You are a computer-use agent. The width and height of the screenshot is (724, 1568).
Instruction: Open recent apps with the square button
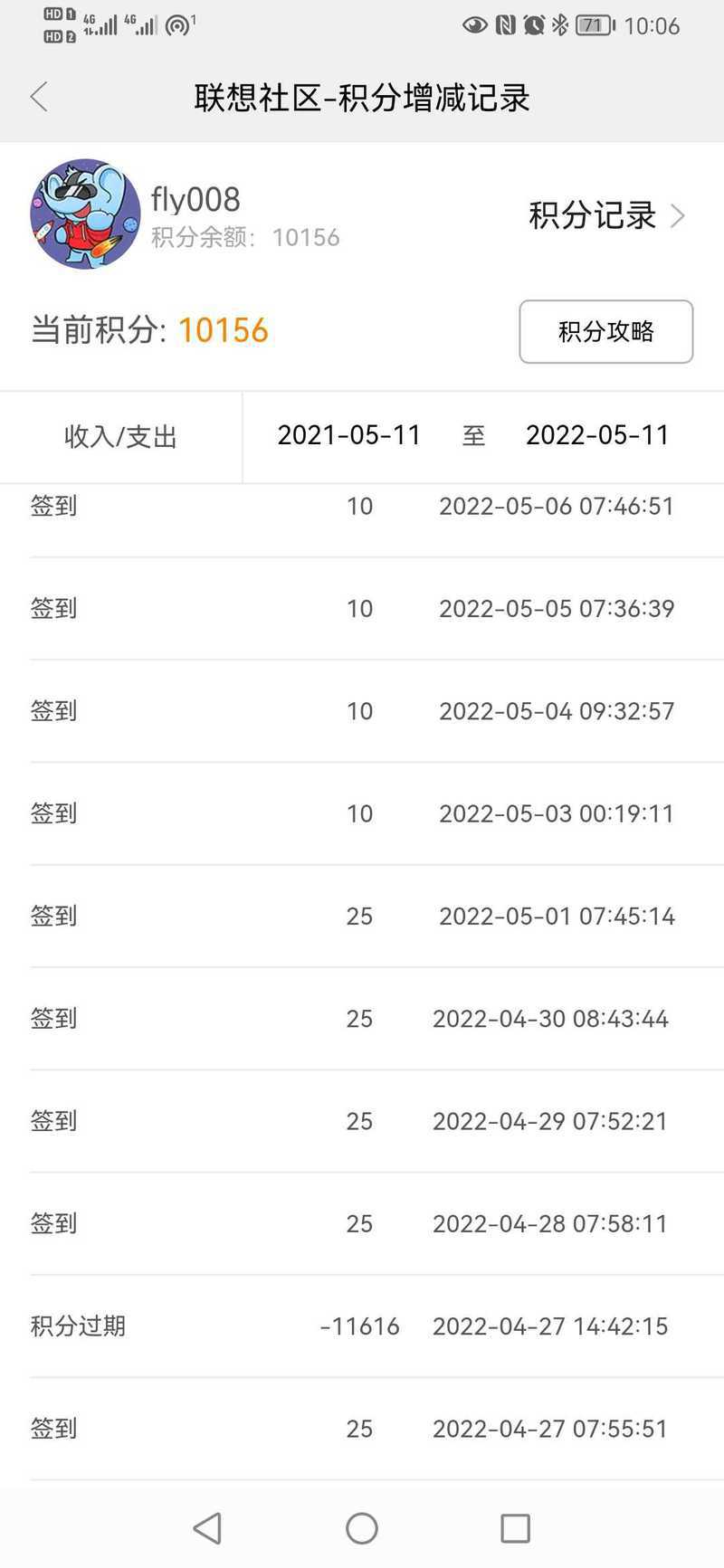515,1528
